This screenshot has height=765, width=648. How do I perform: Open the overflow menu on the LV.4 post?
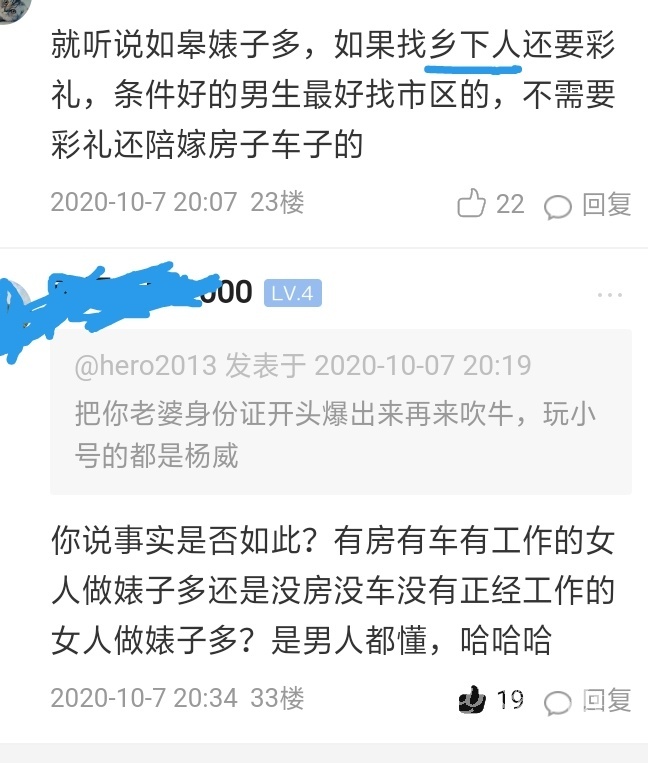click(x=610, y=294)
